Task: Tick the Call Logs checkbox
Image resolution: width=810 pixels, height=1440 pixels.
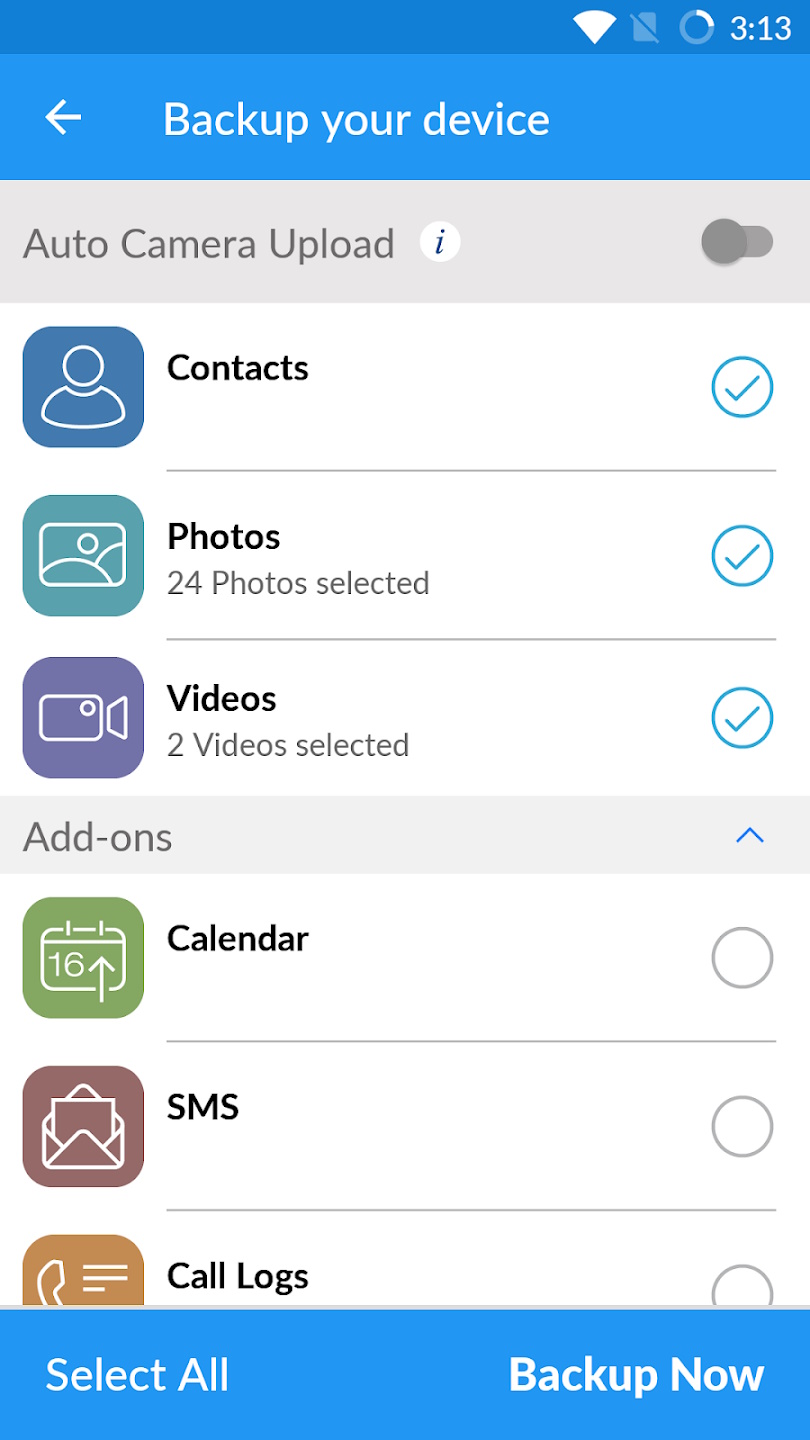Action: coord(742,1285)
